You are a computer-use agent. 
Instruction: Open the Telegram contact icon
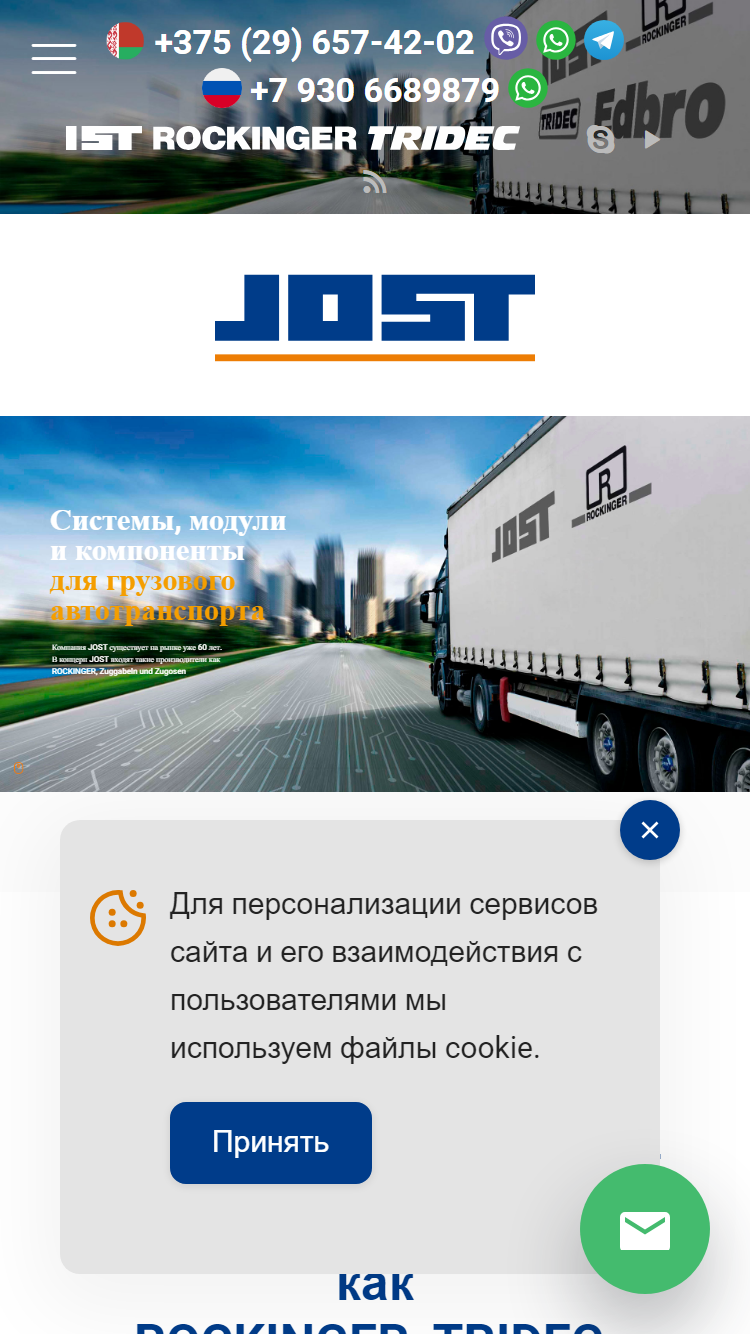point(604,41)
